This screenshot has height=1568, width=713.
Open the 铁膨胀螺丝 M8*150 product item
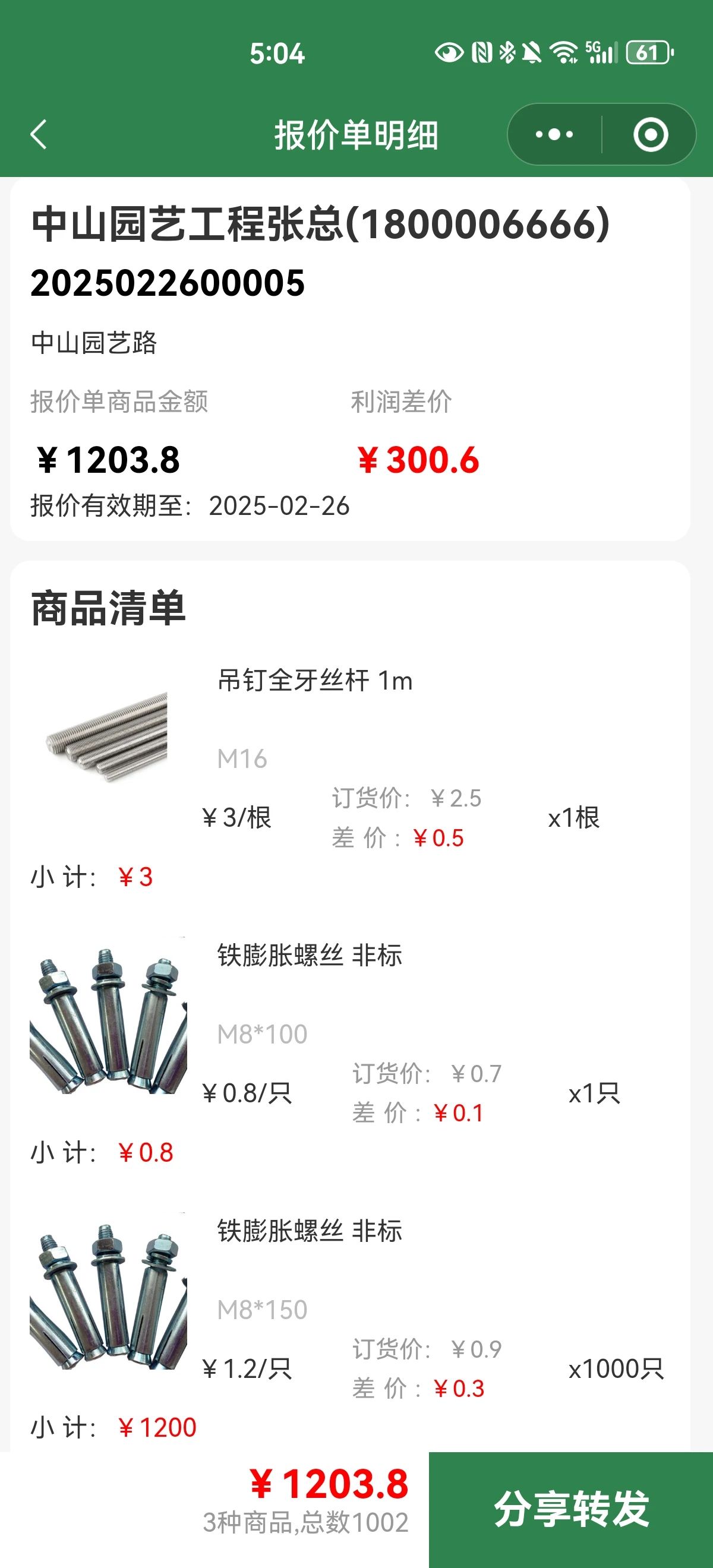coord(310,1231)
